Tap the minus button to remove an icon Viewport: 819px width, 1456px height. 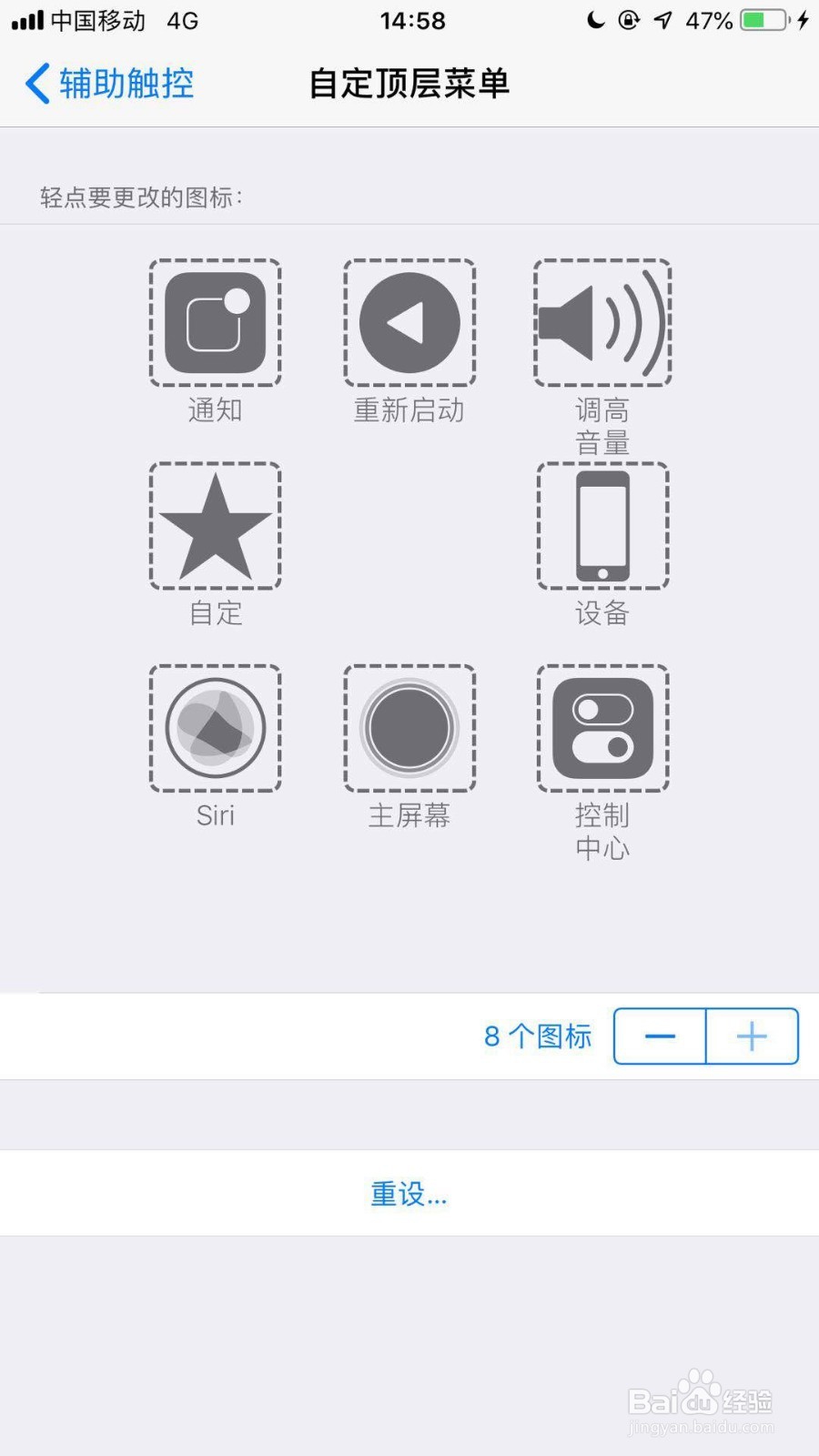[660, 1036]
